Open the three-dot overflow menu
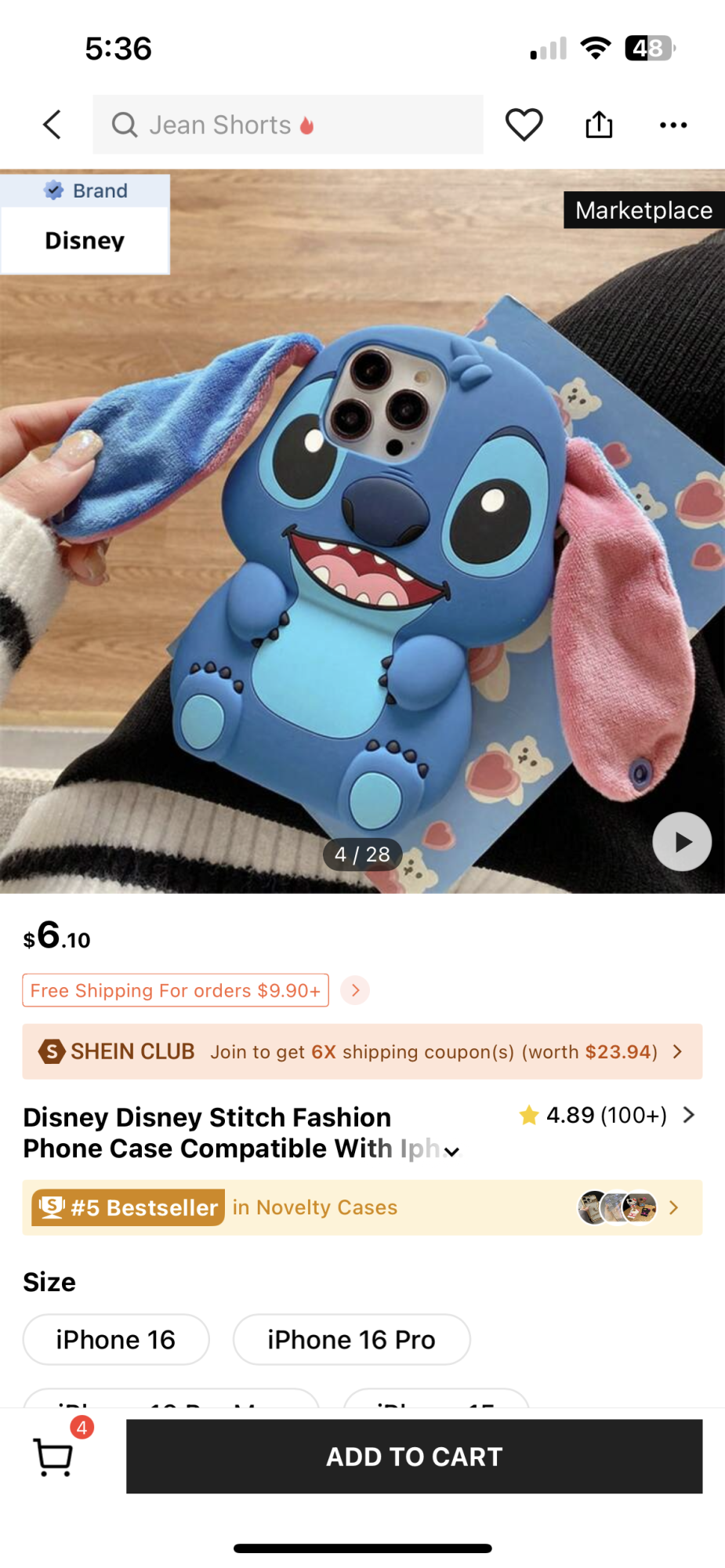This screenshot has height=1568, width=725. click(673, 125)
